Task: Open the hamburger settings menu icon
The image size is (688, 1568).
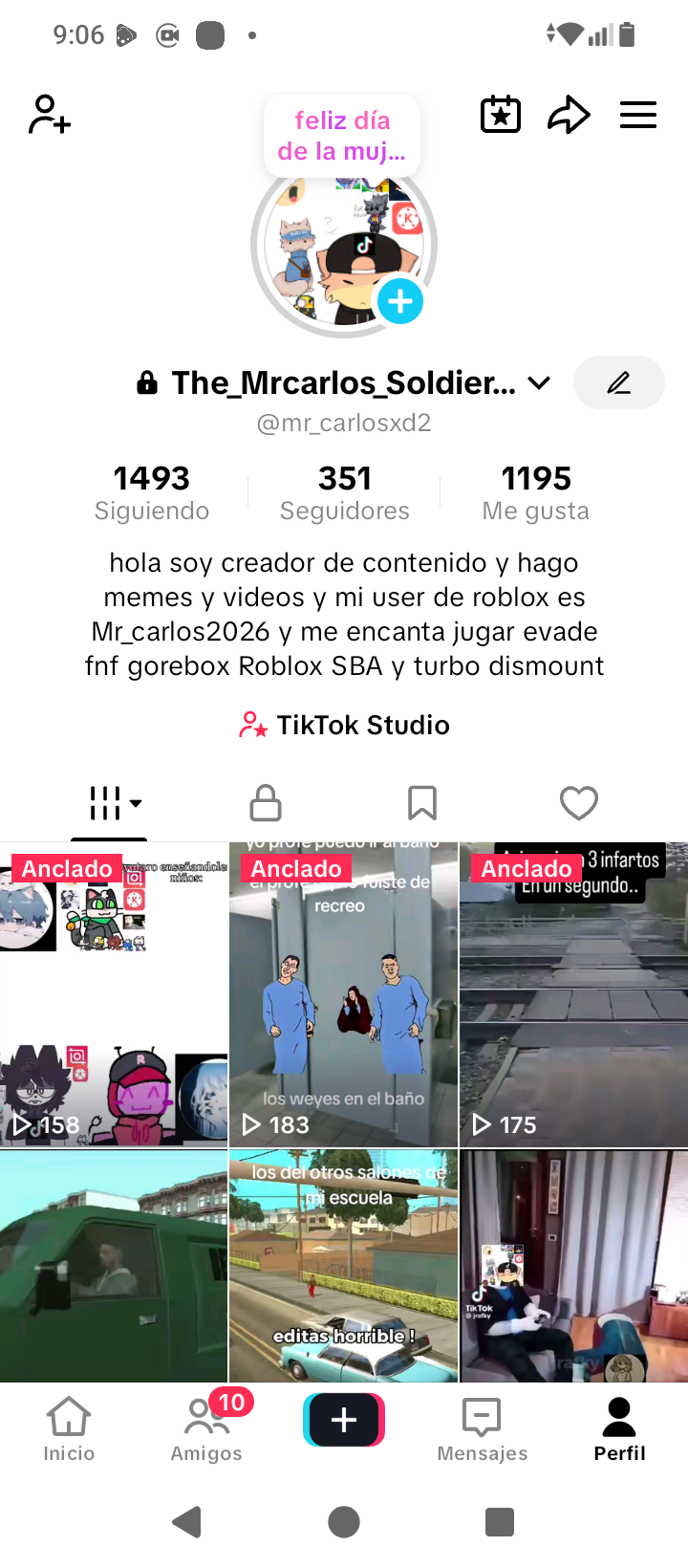Action: tap(637, 114)
